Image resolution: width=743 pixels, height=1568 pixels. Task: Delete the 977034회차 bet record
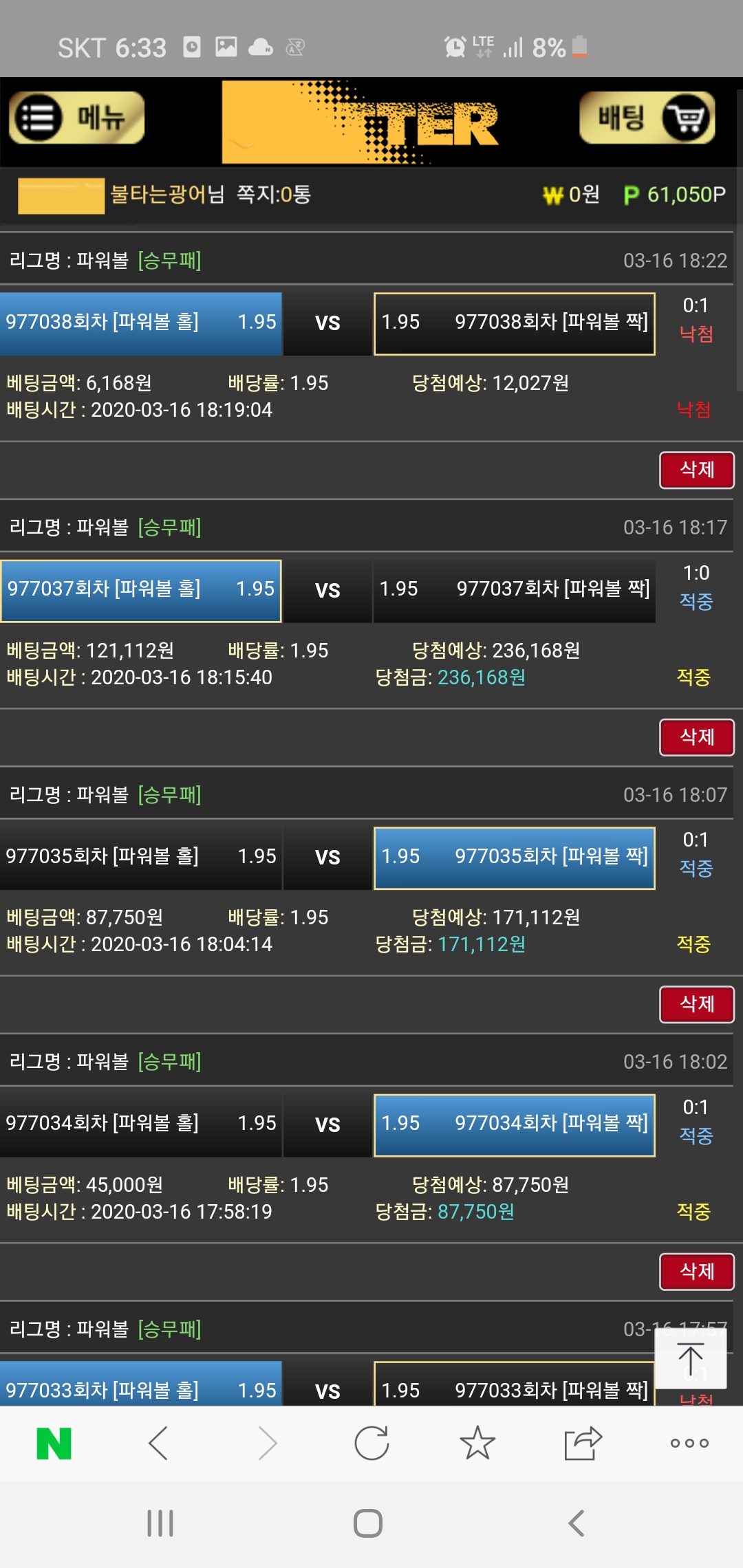[696, 1272]
